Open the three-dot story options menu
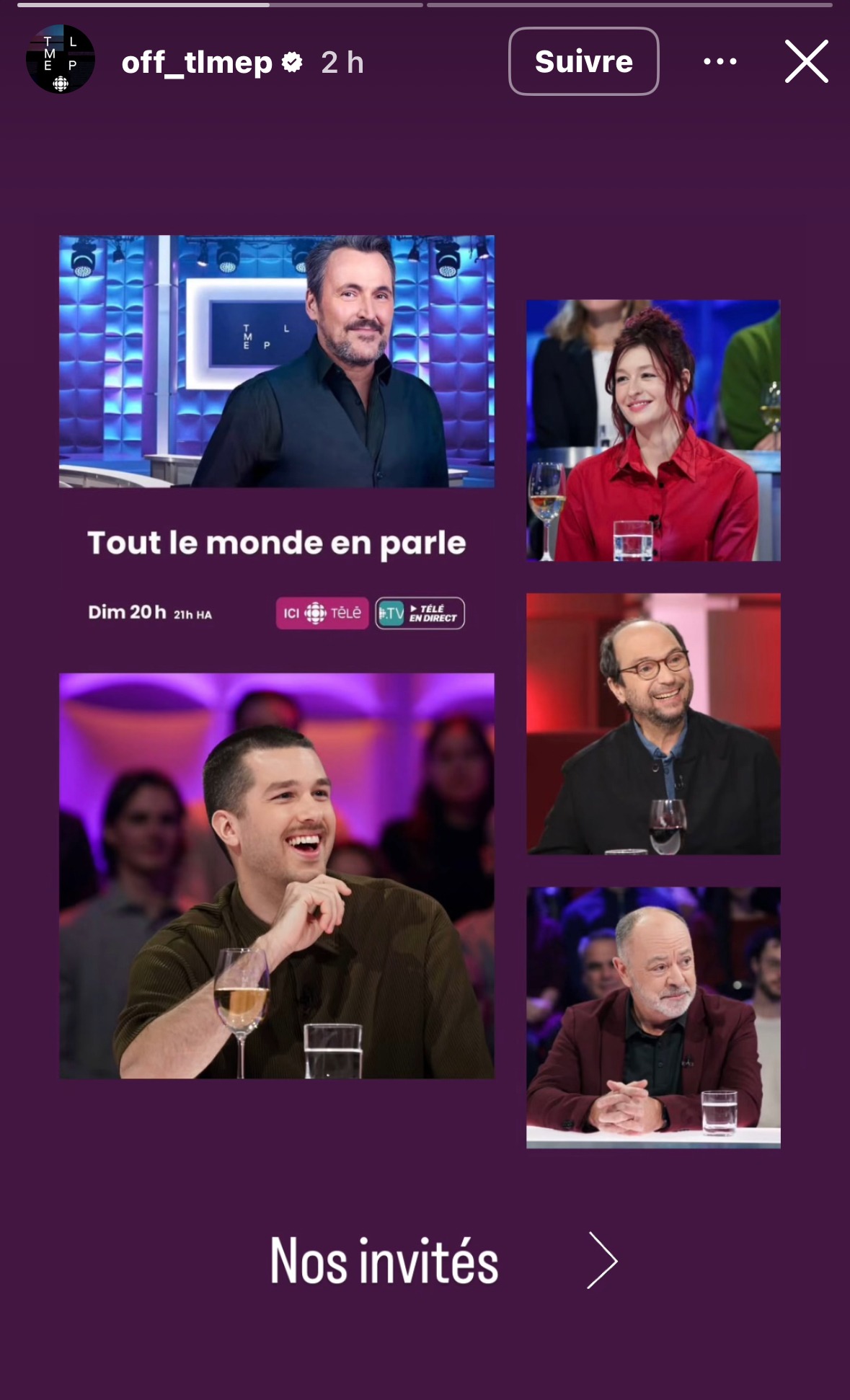The height and width of the screenshot is (1400, 850). (x=720, y=61)
